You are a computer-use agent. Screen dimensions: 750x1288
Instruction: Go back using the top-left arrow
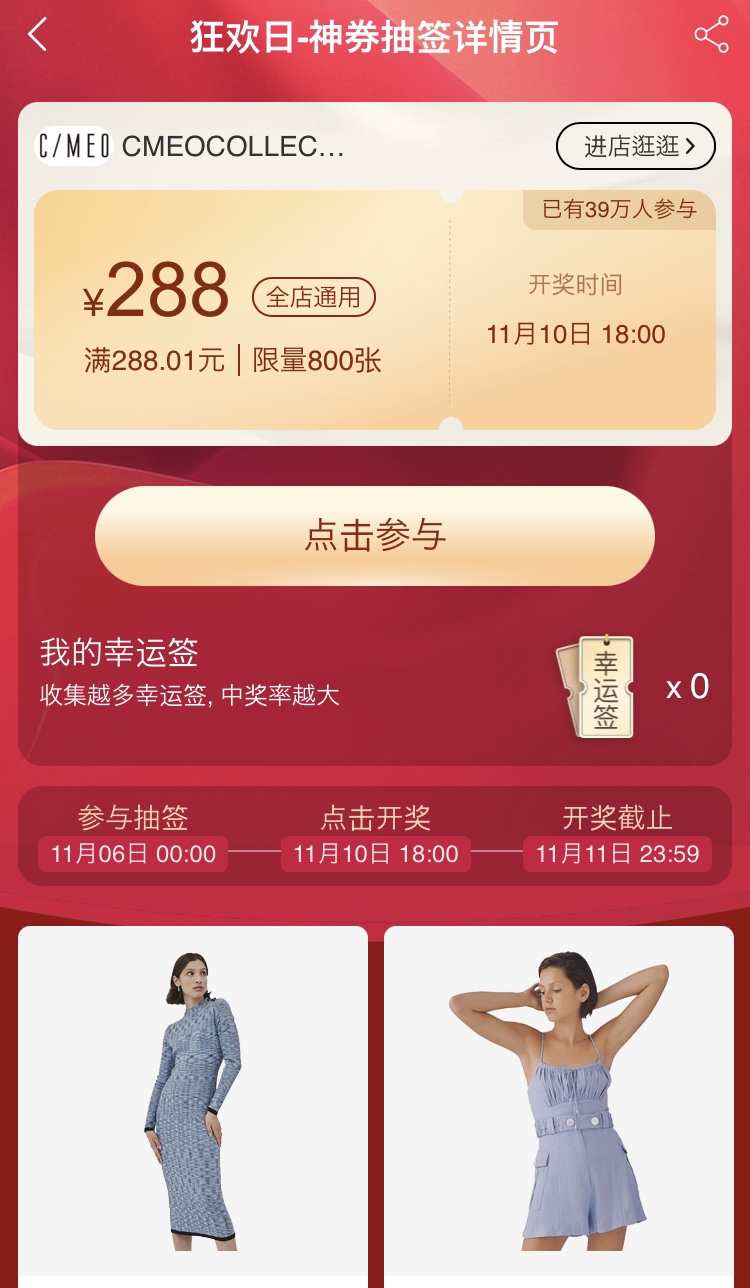click(x=38, y=36)
